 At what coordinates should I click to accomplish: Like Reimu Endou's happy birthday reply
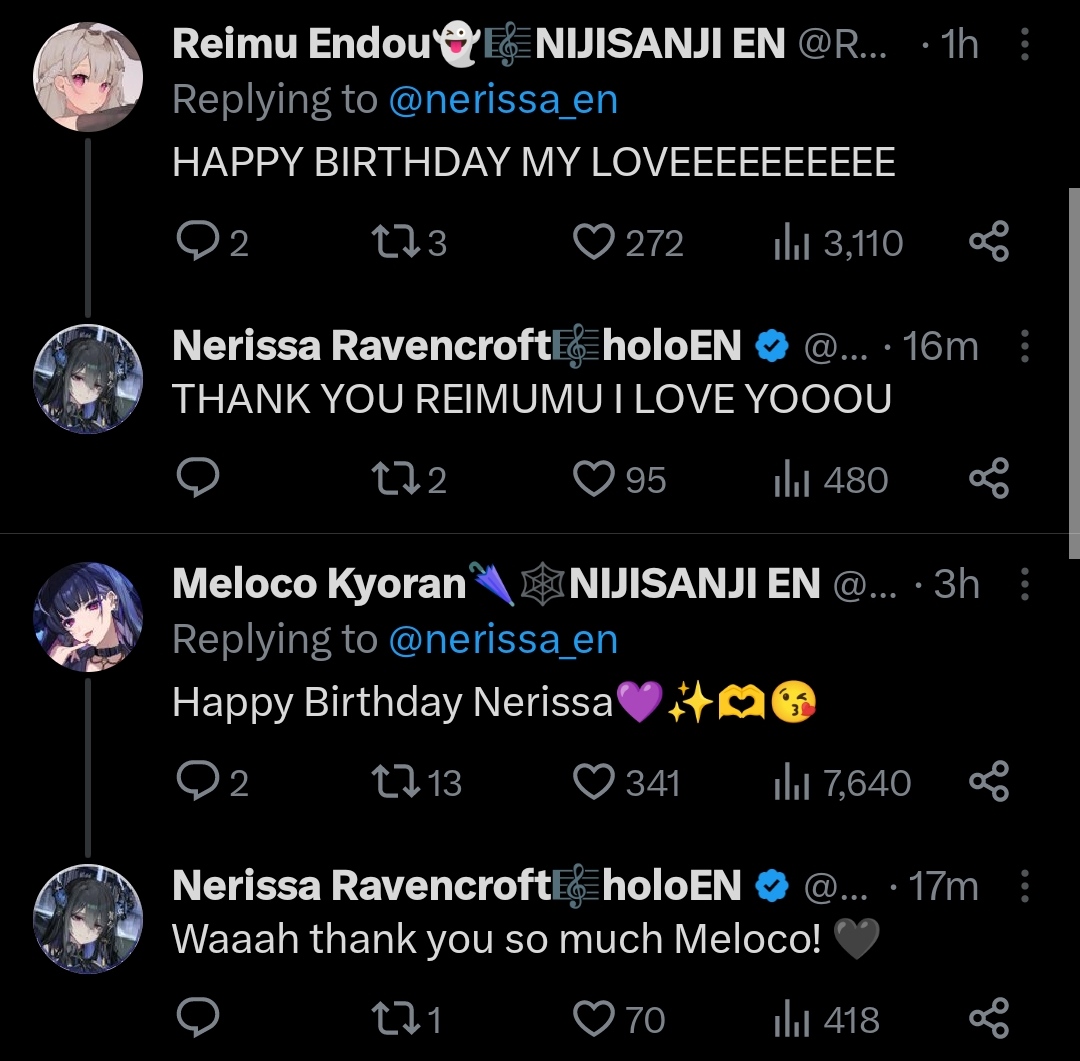coord(594,243)
